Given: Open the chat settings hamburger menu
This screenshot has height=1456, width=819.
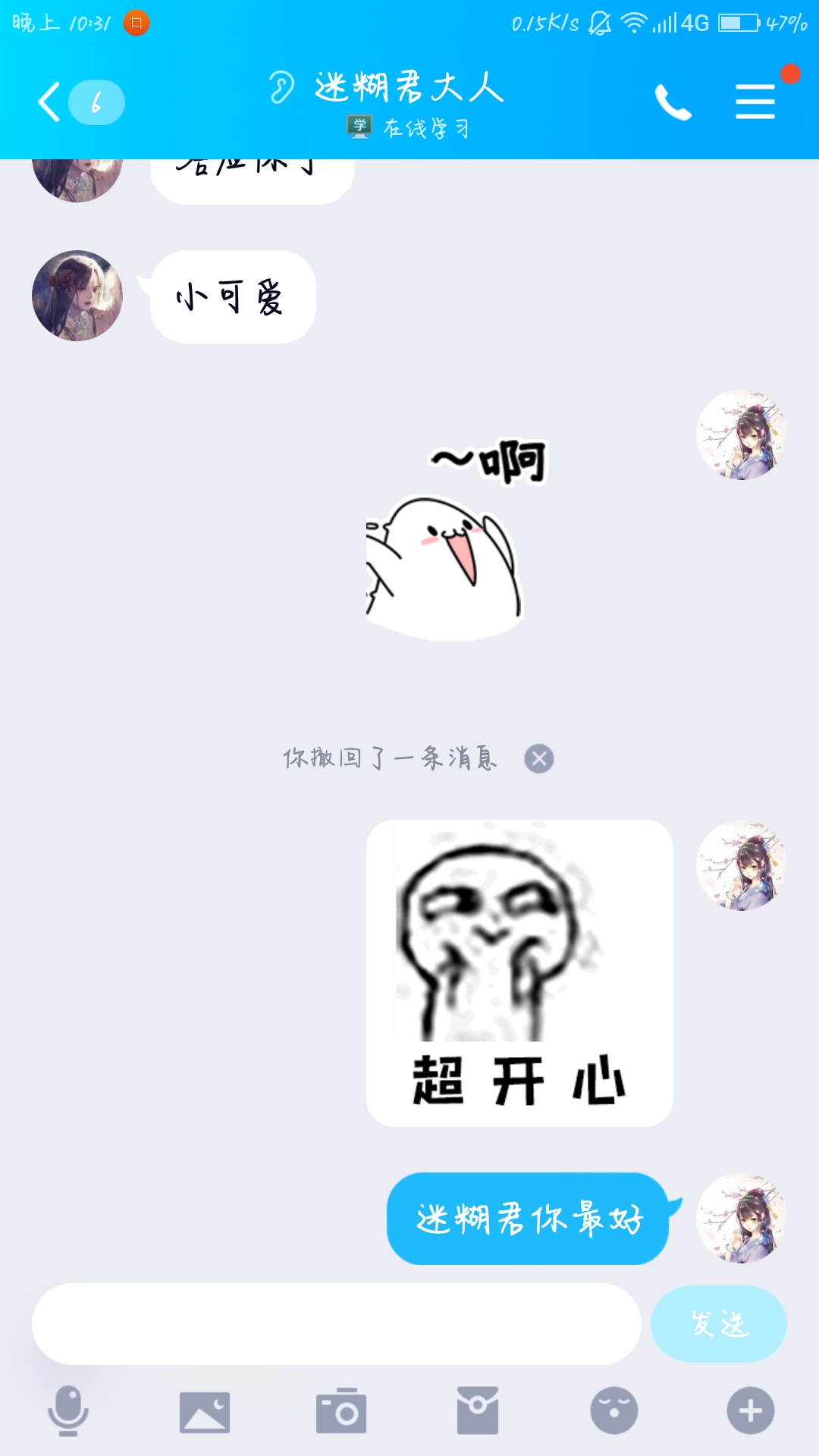Looking at the screenshot, I should click(755, 102).
